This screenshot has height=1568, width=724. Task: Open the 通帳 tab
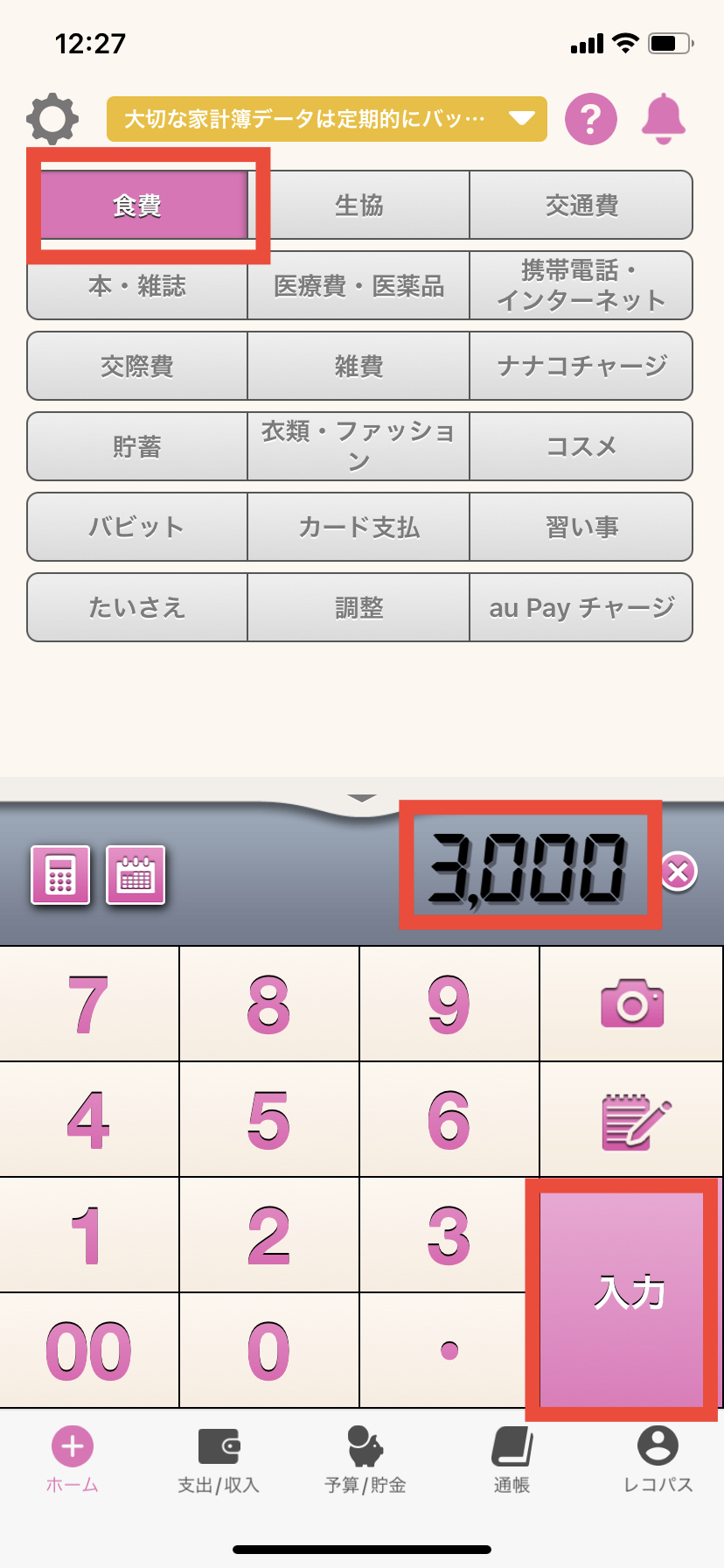point(512,1460)
